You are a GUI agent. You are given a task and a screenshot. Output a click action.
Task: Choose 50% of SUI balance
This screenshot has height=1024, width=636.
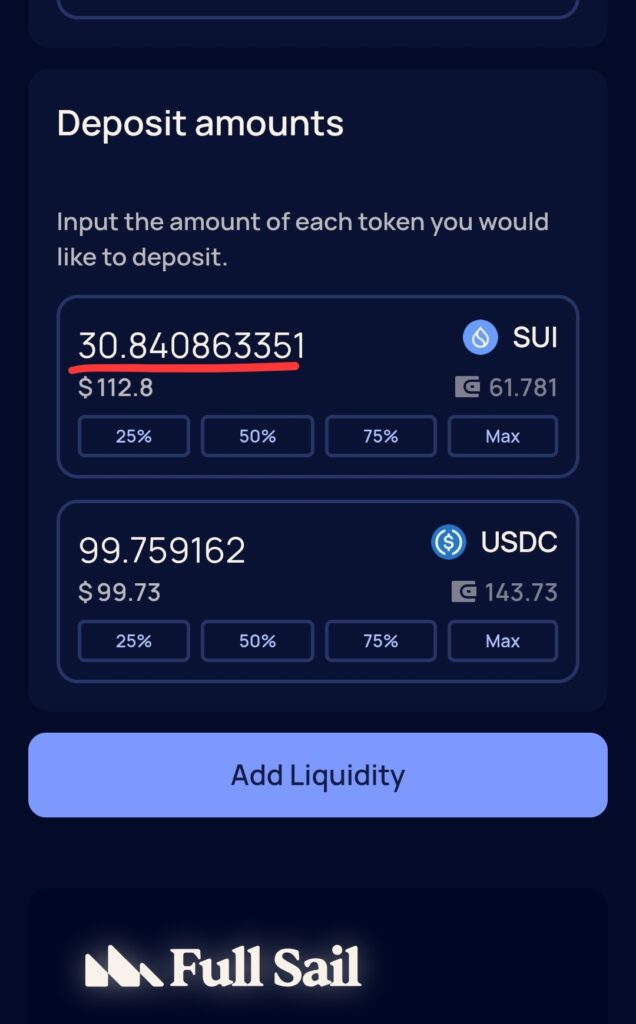pos(257,436)
